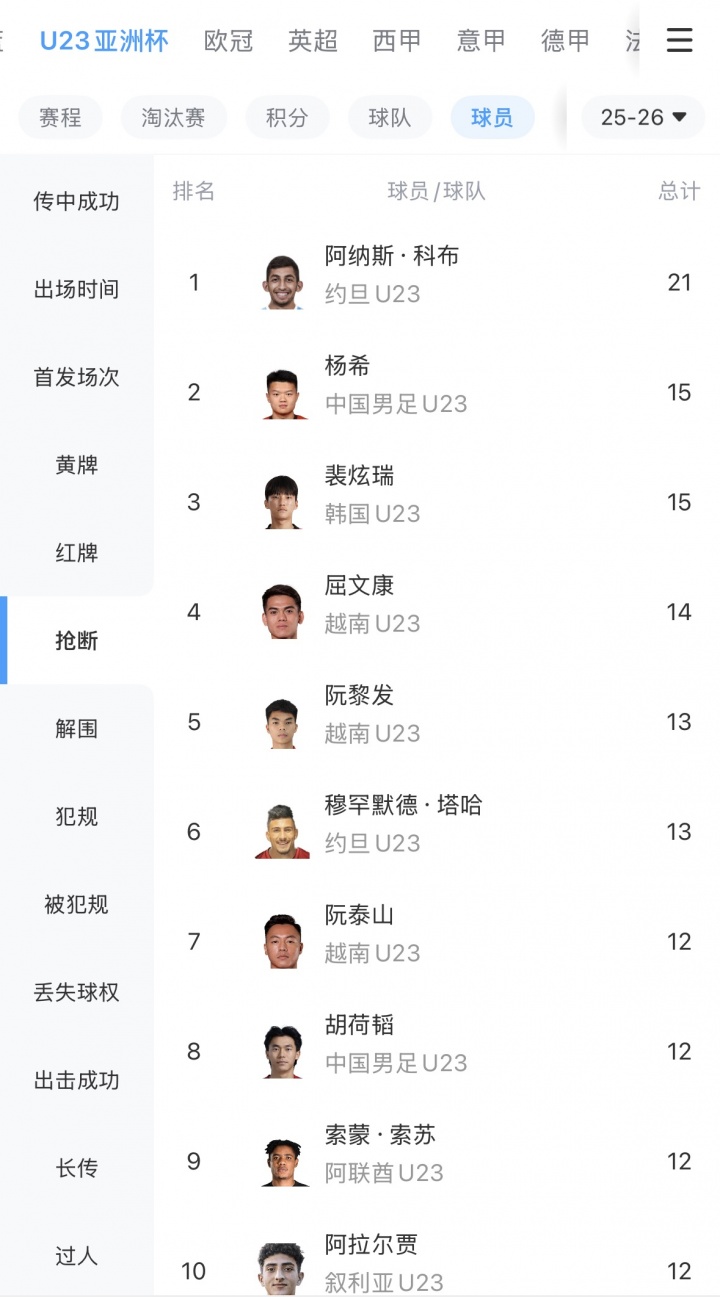
Task: Select the 积分 chip
Action: point(287,117)
